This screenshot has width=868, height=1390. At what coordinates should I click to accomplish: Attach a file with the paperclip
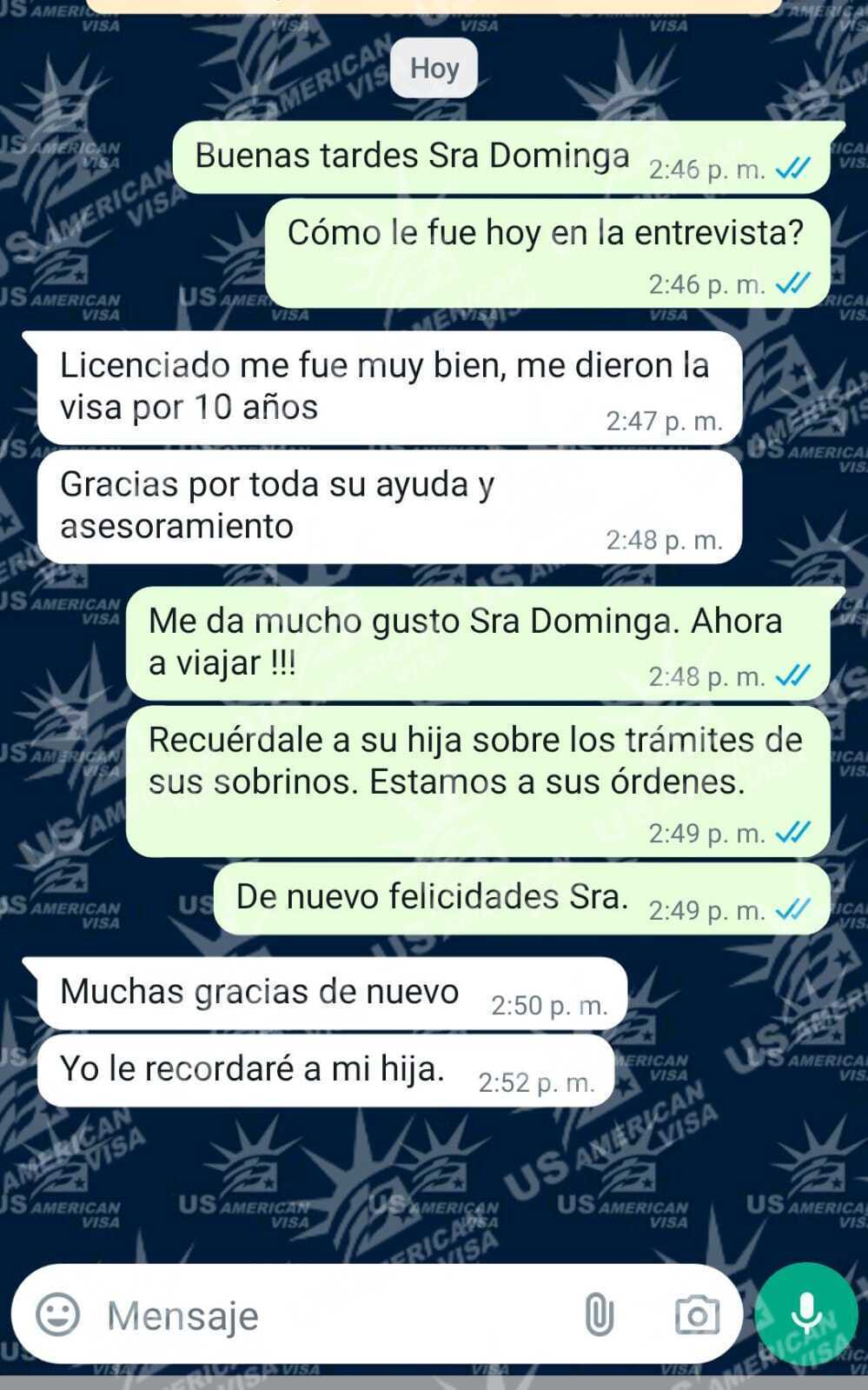pos(598,1314)
